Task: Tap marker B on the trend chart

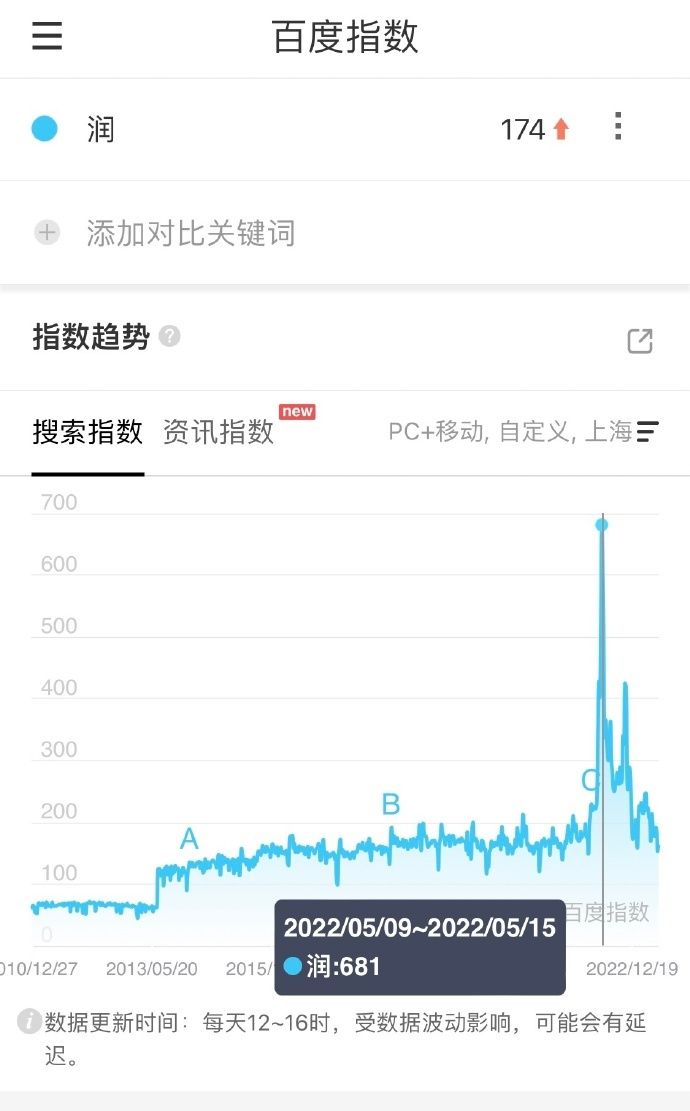Action: [390, 804]
